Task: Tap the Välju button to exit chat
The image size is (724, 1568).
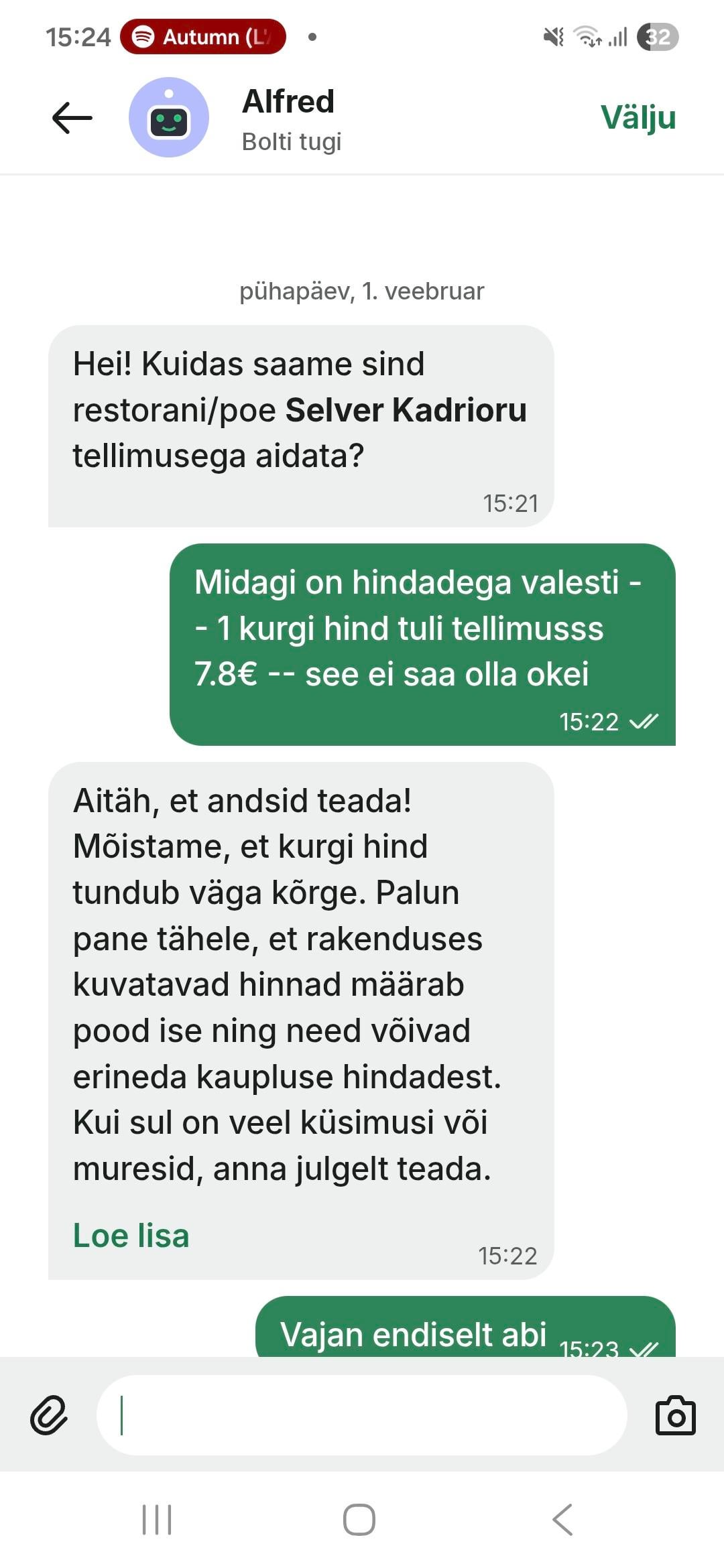Action: (638, 118)
